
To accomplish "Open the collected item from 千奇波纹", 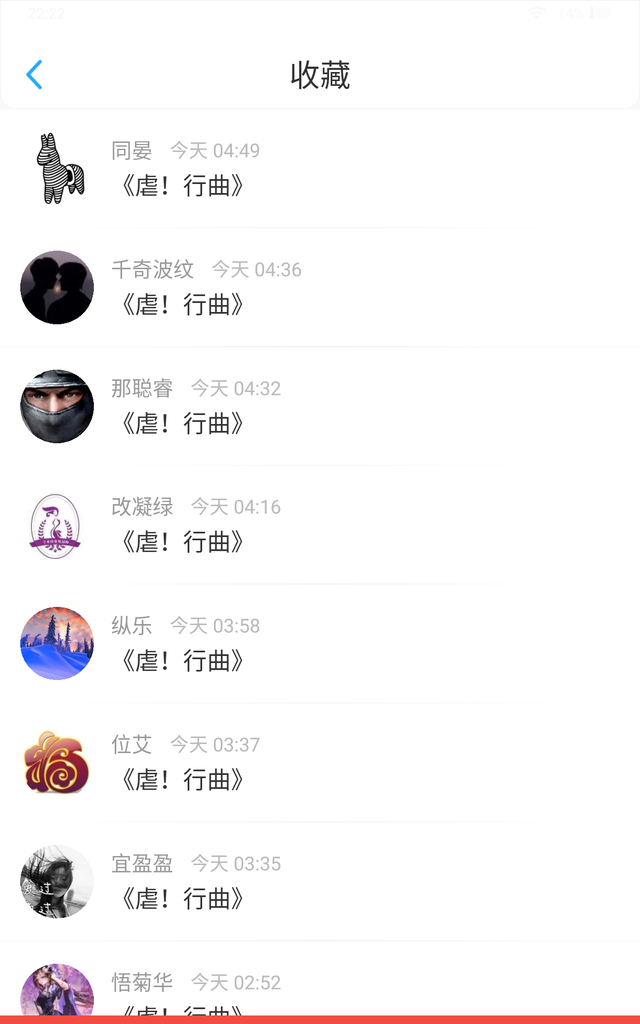I will pos(180,304).
